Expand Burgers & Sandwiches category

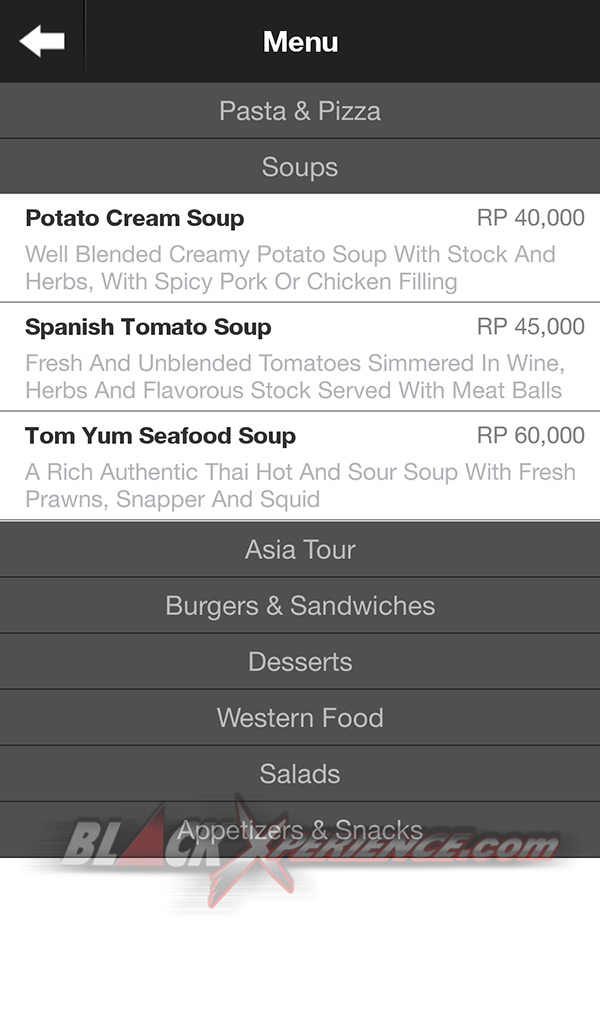click(300, 605)
